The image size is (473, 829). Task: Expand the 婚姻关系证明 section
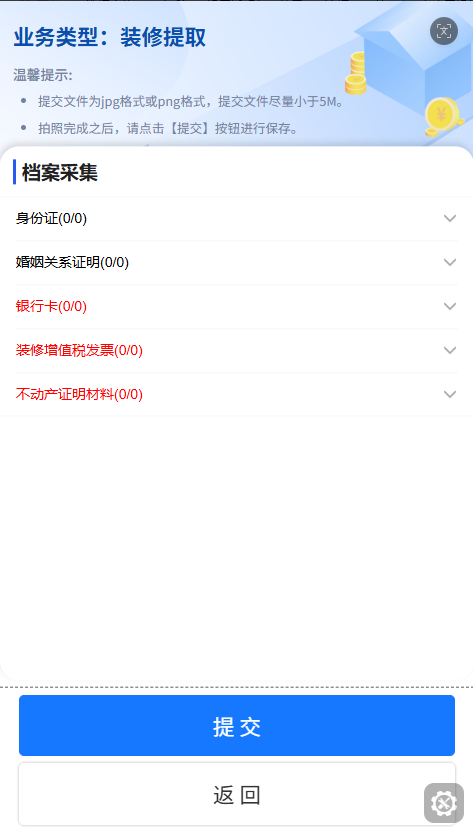tap(237, 262)
